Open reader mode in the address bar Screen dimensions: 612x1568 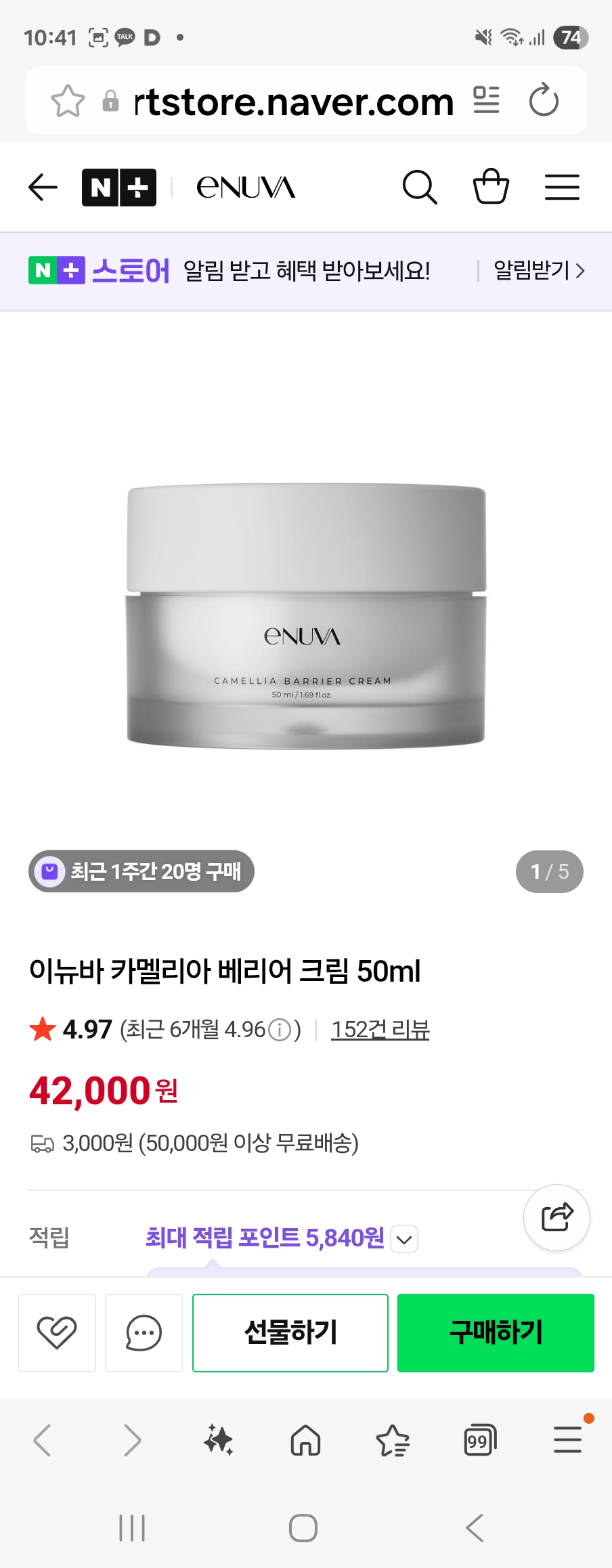[x=486, y=101]
